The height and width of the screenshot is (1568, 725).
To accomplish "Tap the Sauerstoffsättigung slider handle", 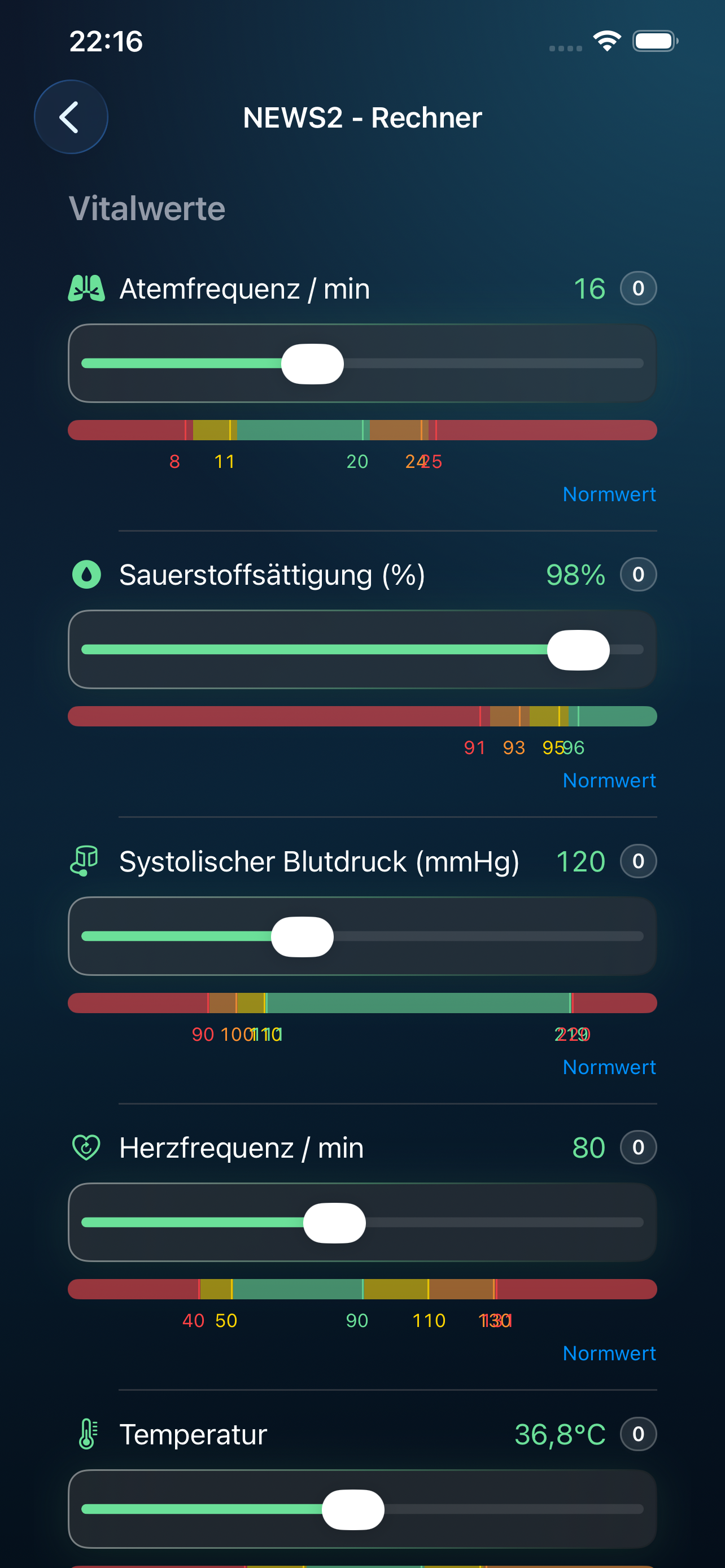I will (578, 650).
